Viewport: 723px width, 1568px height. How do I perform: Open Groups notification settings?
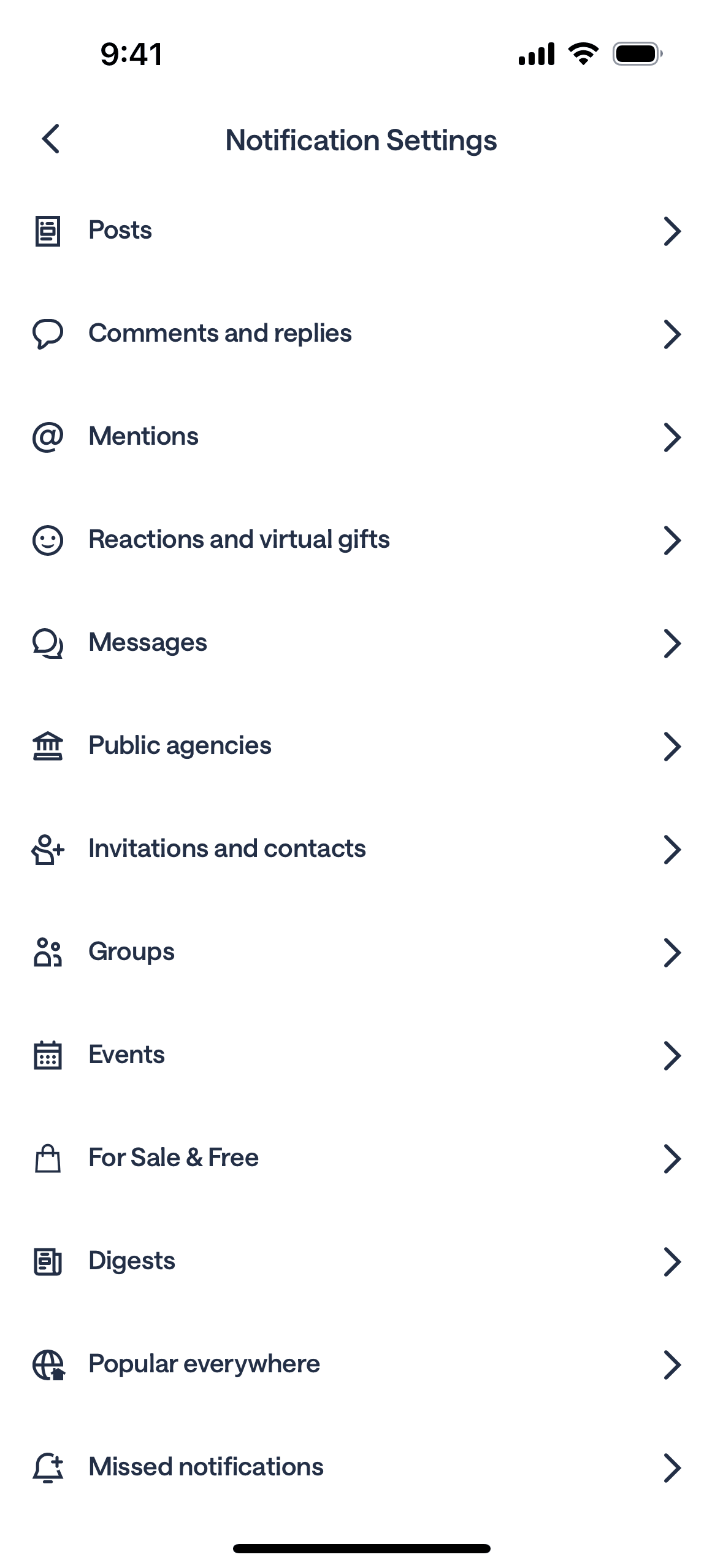pos(361,952)
